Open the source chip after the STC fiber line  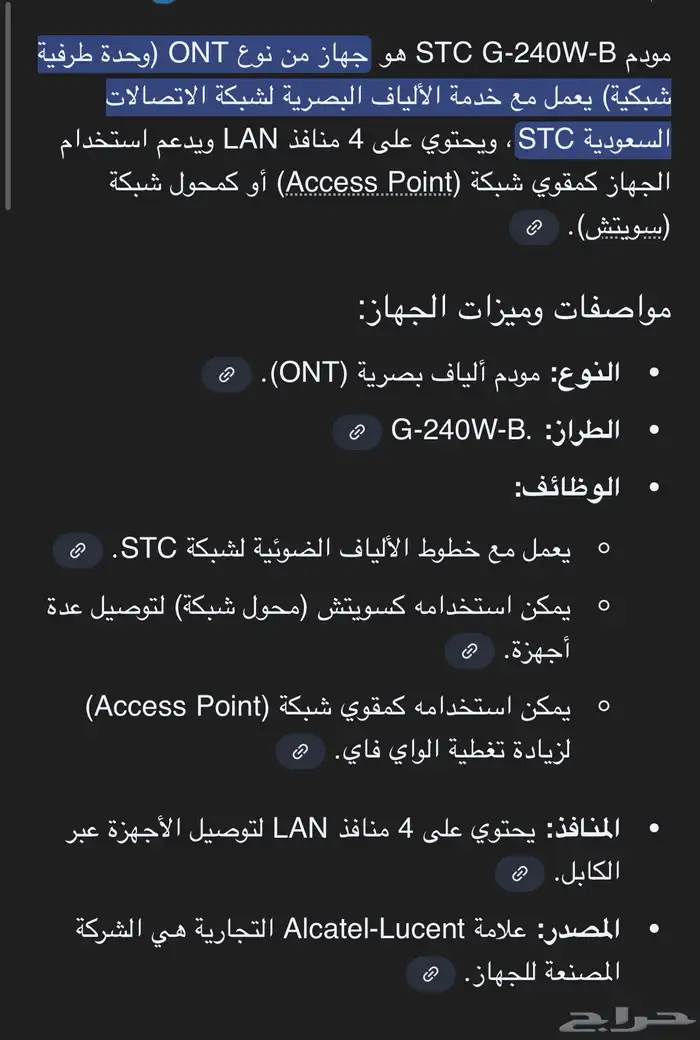pyautogui.click(x=76, y=549)
